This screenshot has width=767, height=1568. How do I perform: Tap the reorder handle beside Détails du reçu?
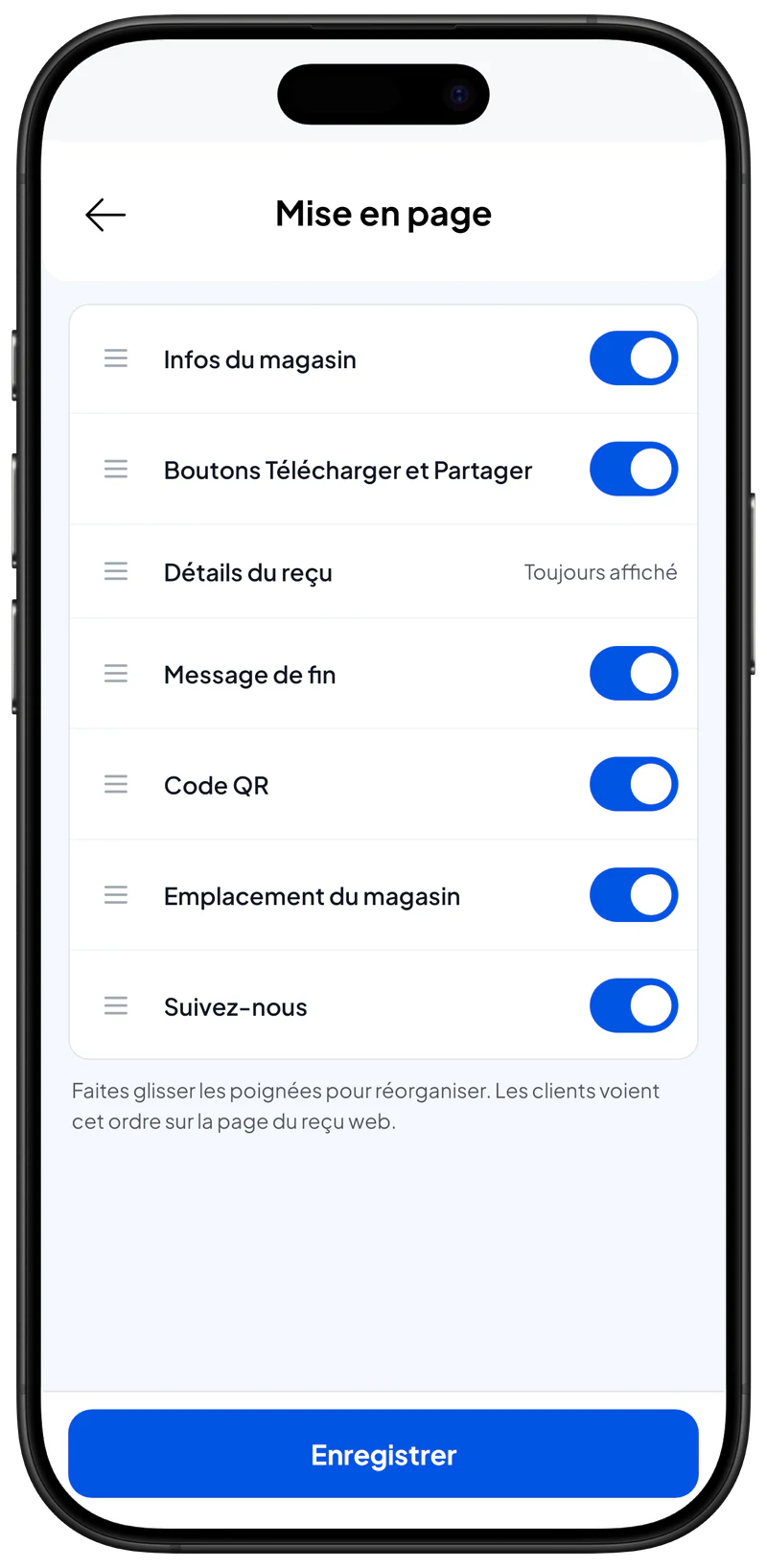click(116, 571)
